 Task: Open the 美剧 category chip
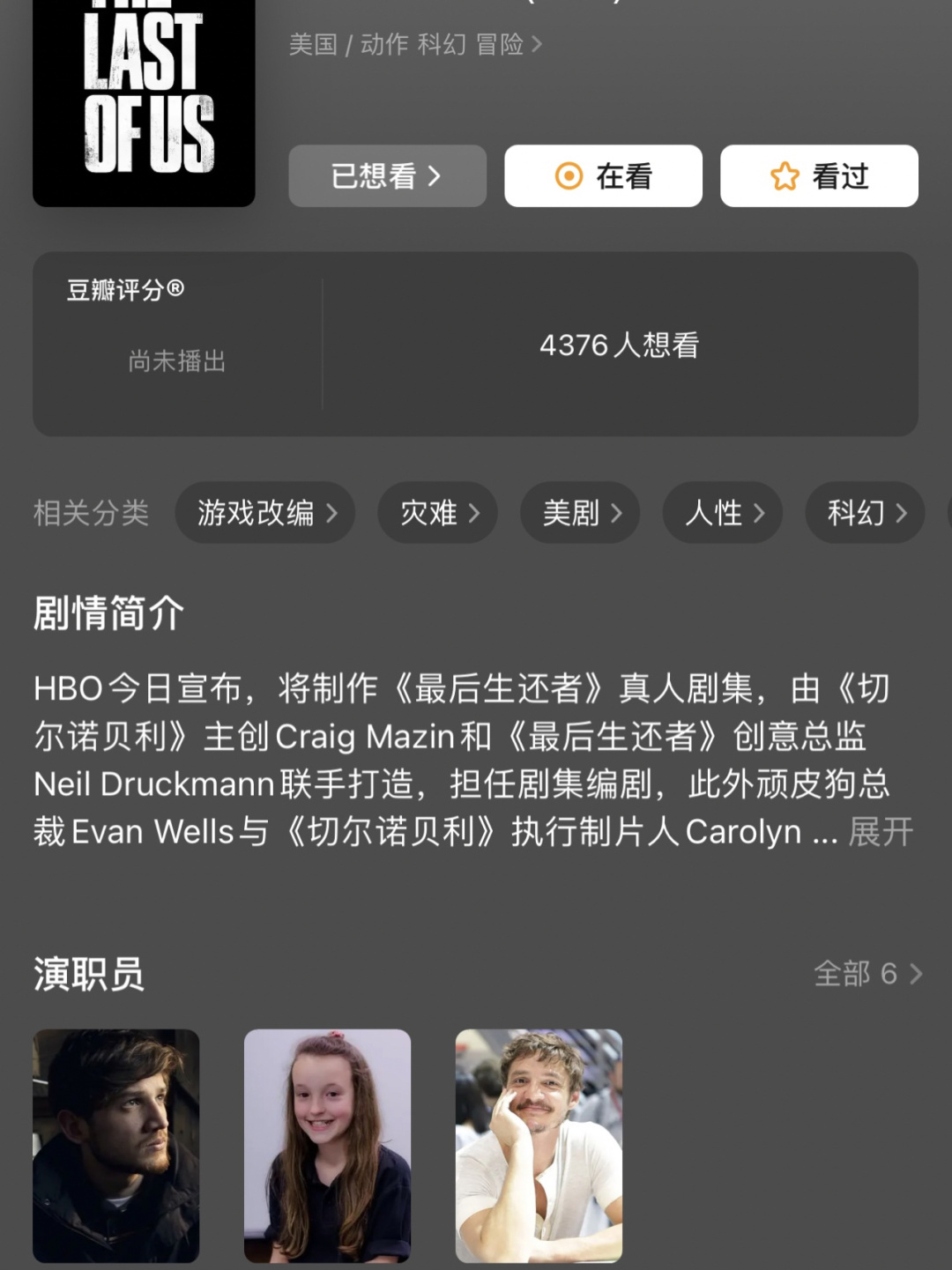pos(579,512)
